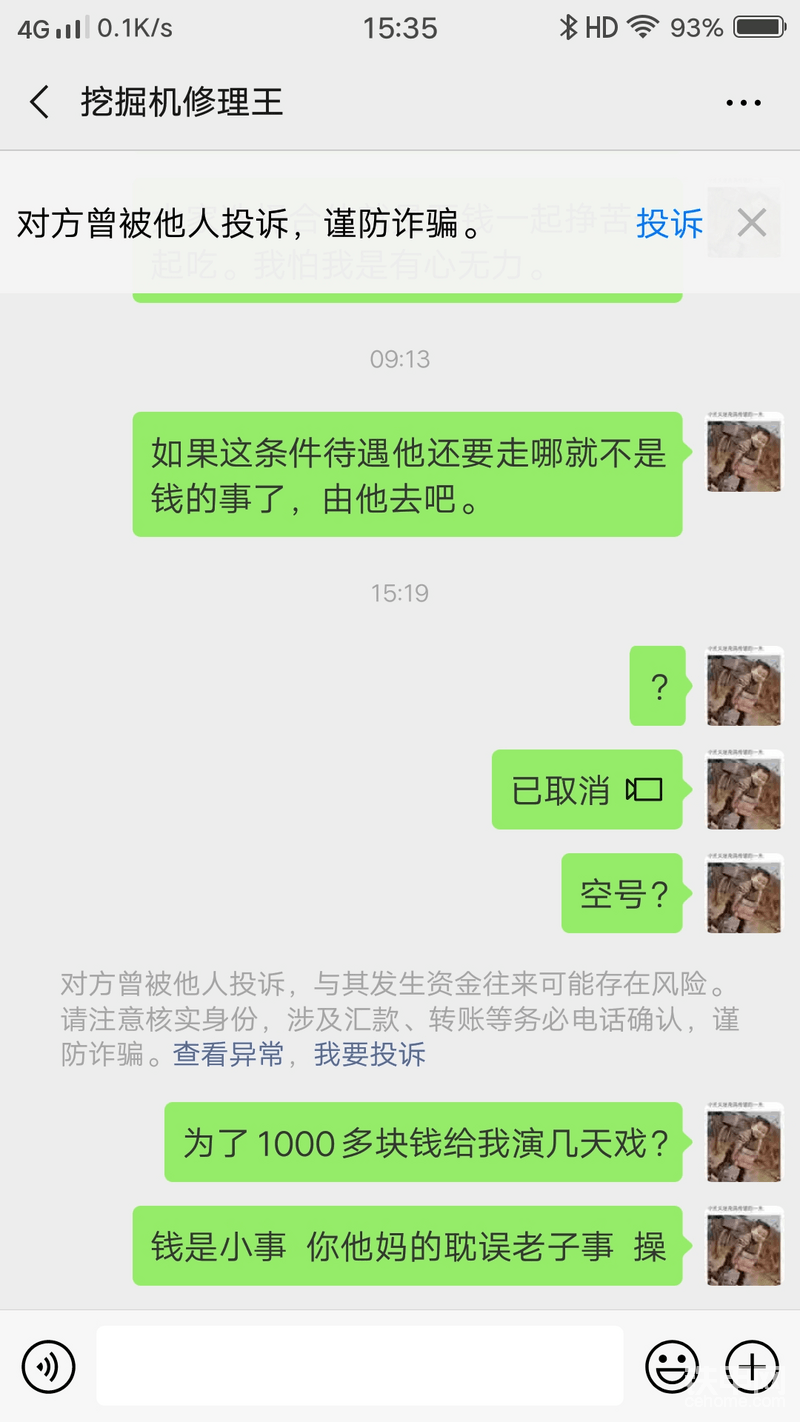Tap the 已取消 video call message
This screenshot has width=800, height=1422.
click(x=587, y=790)
